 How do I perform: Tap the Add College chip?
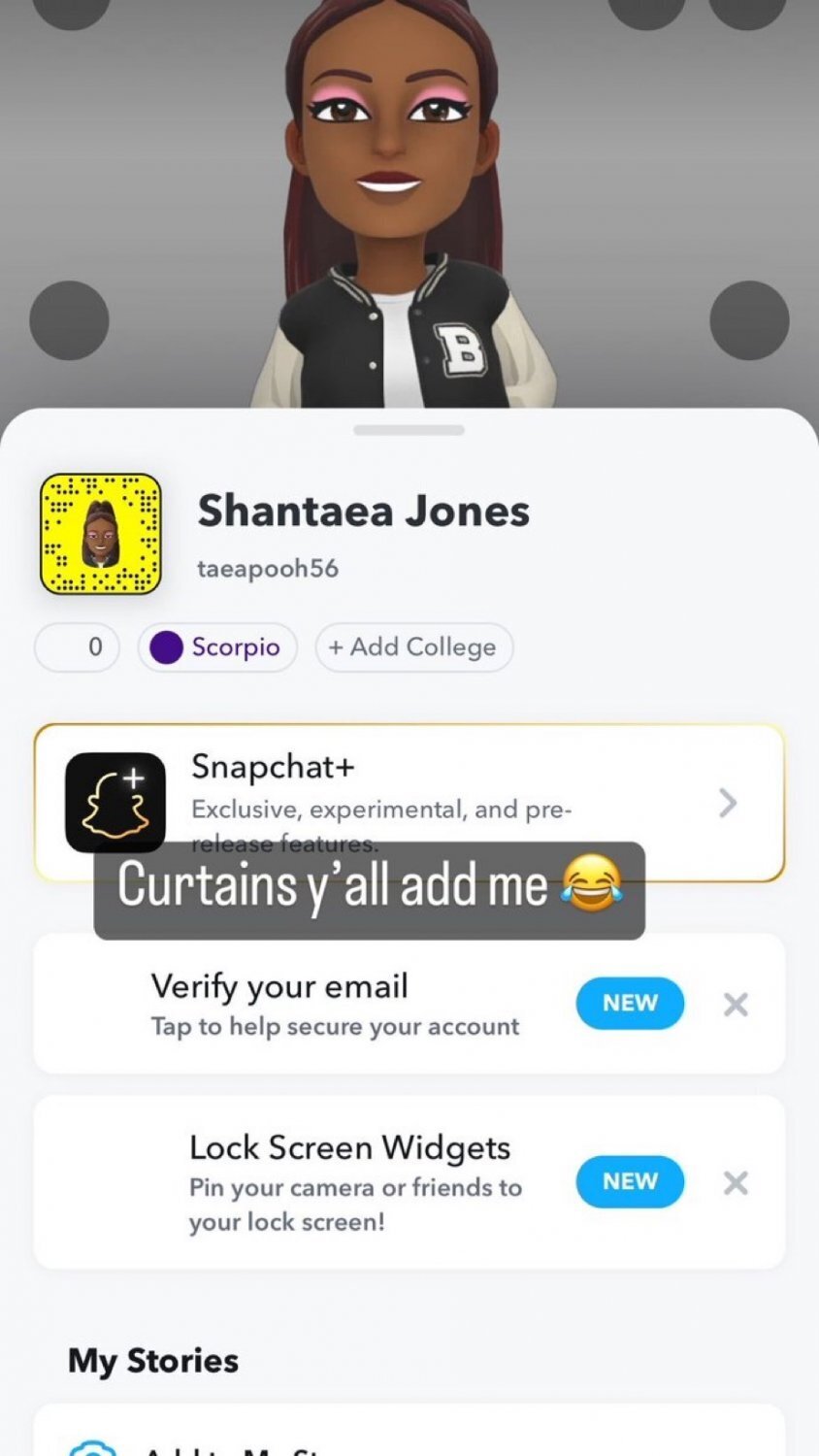point(413,647)
